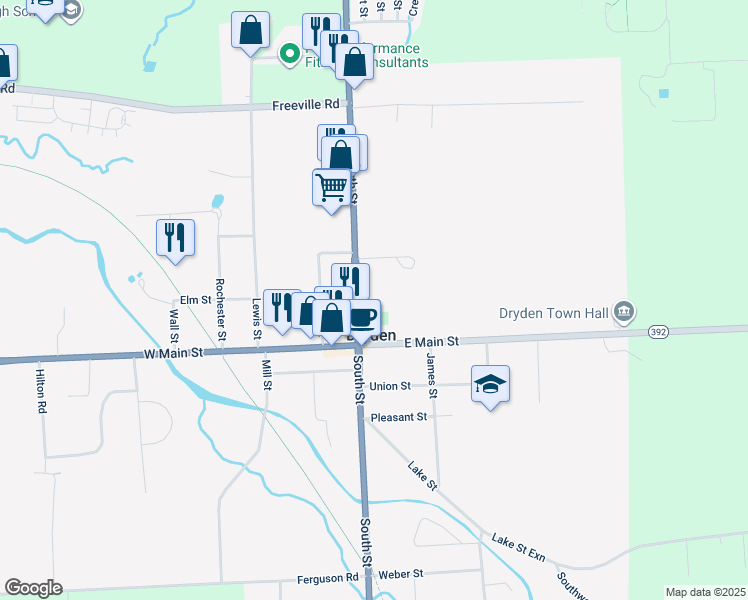Tap the coffee cup cafe marker

(365, 319)
